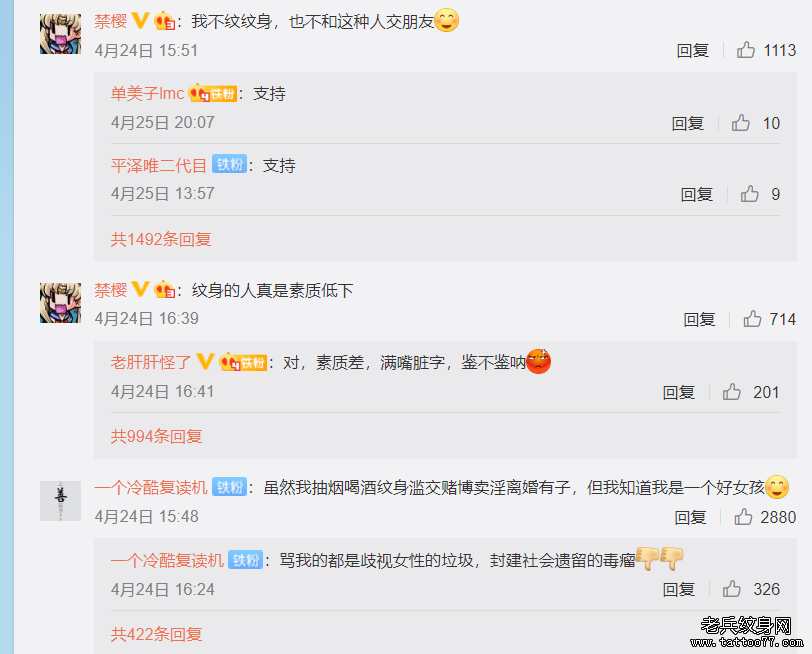Like 一个冷酷复读机's reply with 326 likes
Viewport: 812px width, 654px height.
(x=731, y=589)
